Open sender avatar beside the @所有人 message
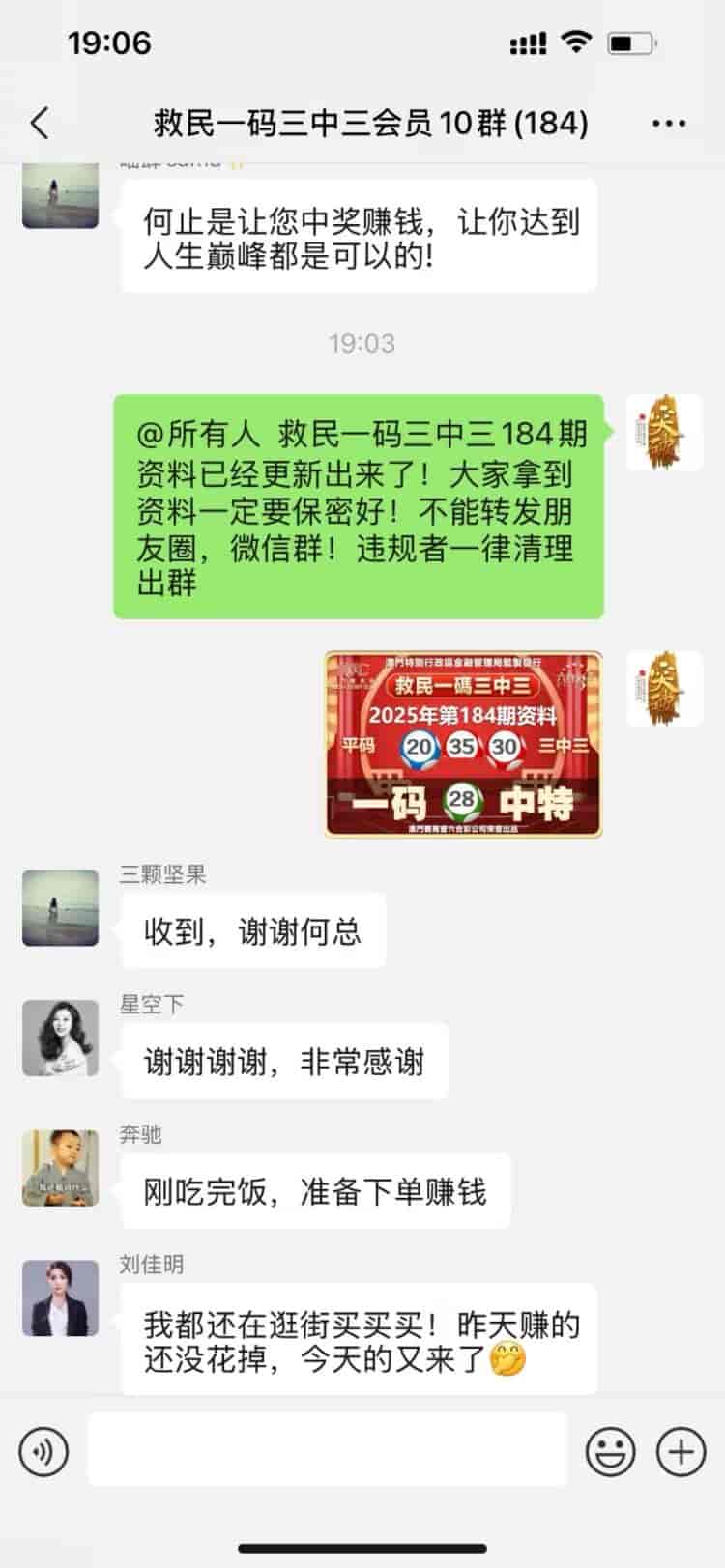Screen dimensions: 725x1568 tap(664, 432)
